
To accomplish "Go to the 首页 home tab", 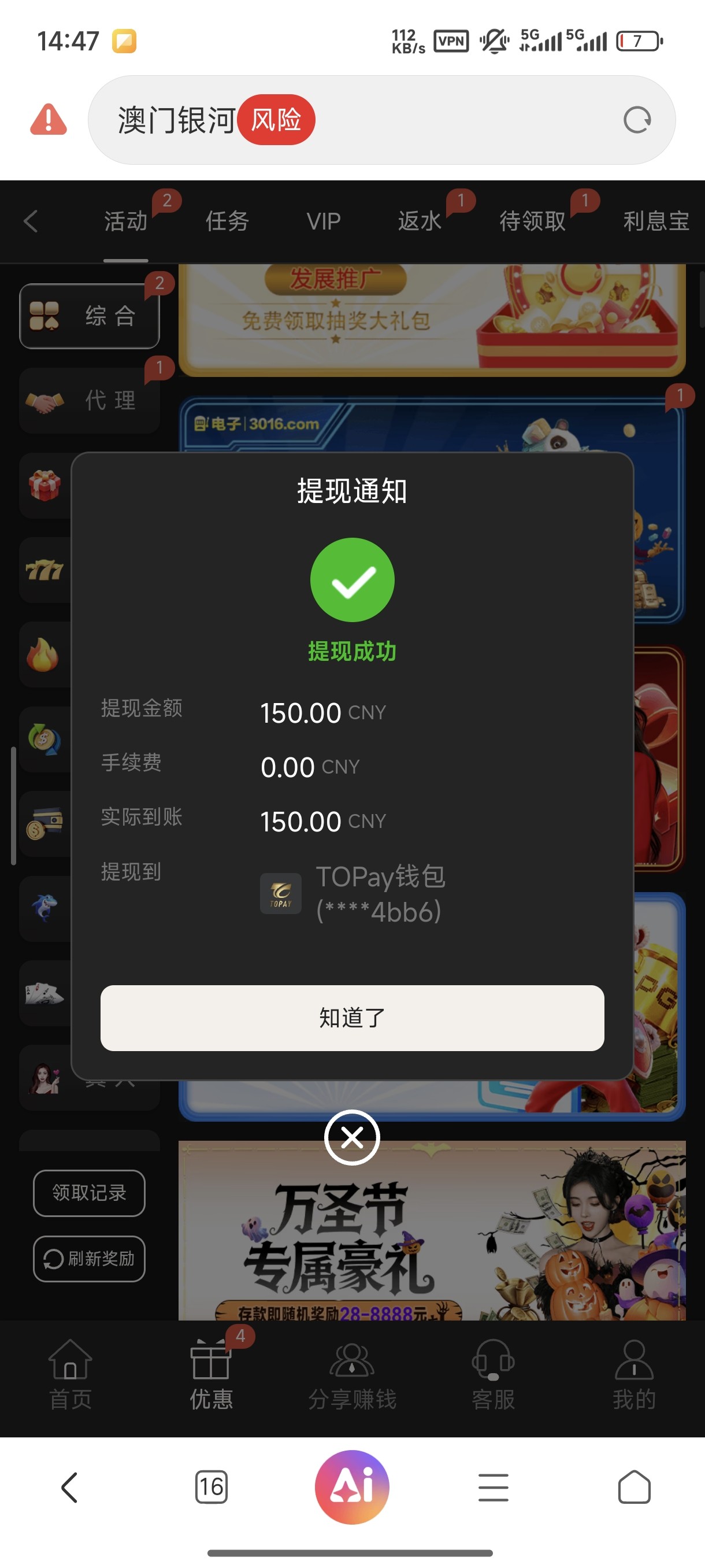I will point(70,1374).
